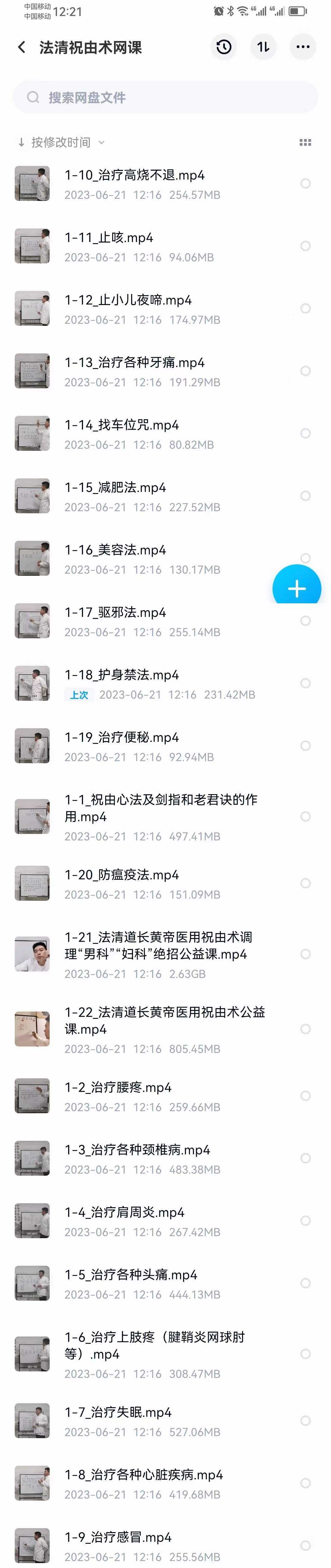Switch to grid view layout
331x1568 pixels.
pos(305,142)
